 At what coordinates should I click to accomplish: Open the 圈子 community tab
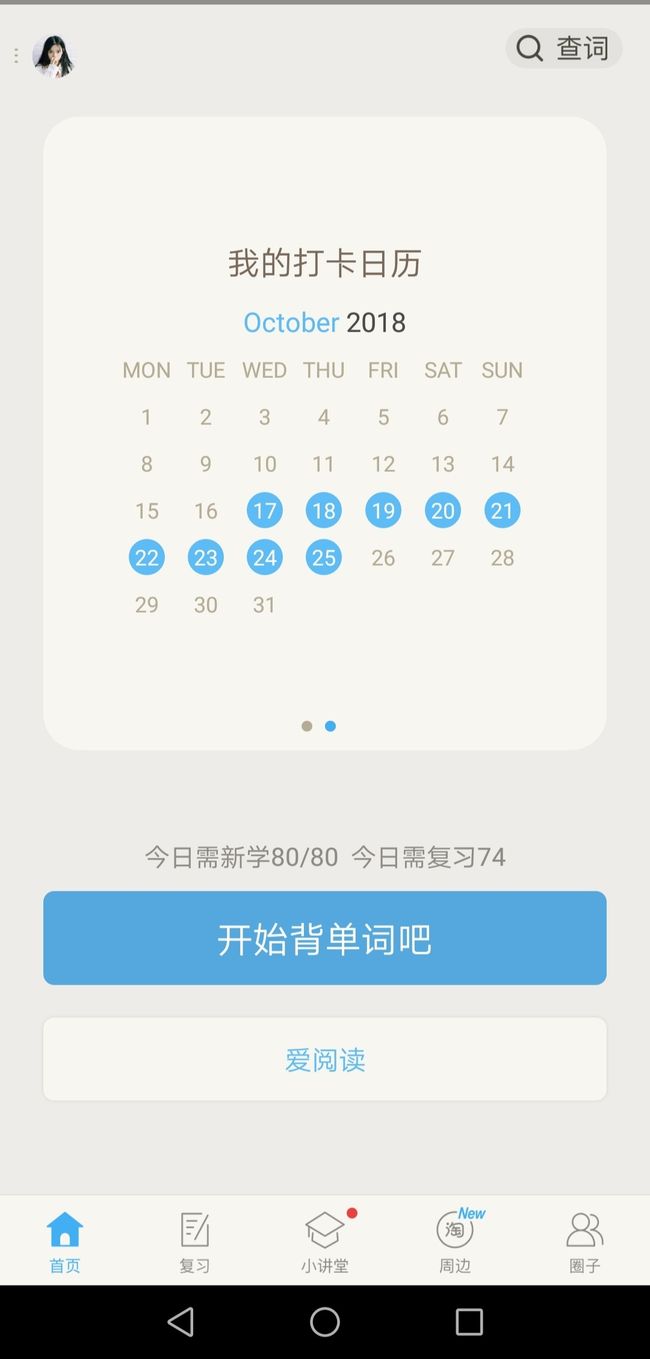585,1241
